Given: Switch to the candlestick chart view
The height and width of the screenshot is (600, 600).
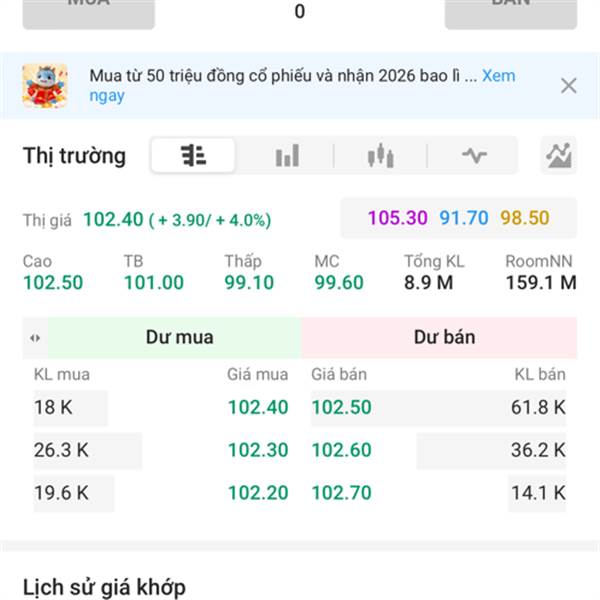Looking at the screenshot, I should coord(380,156).
